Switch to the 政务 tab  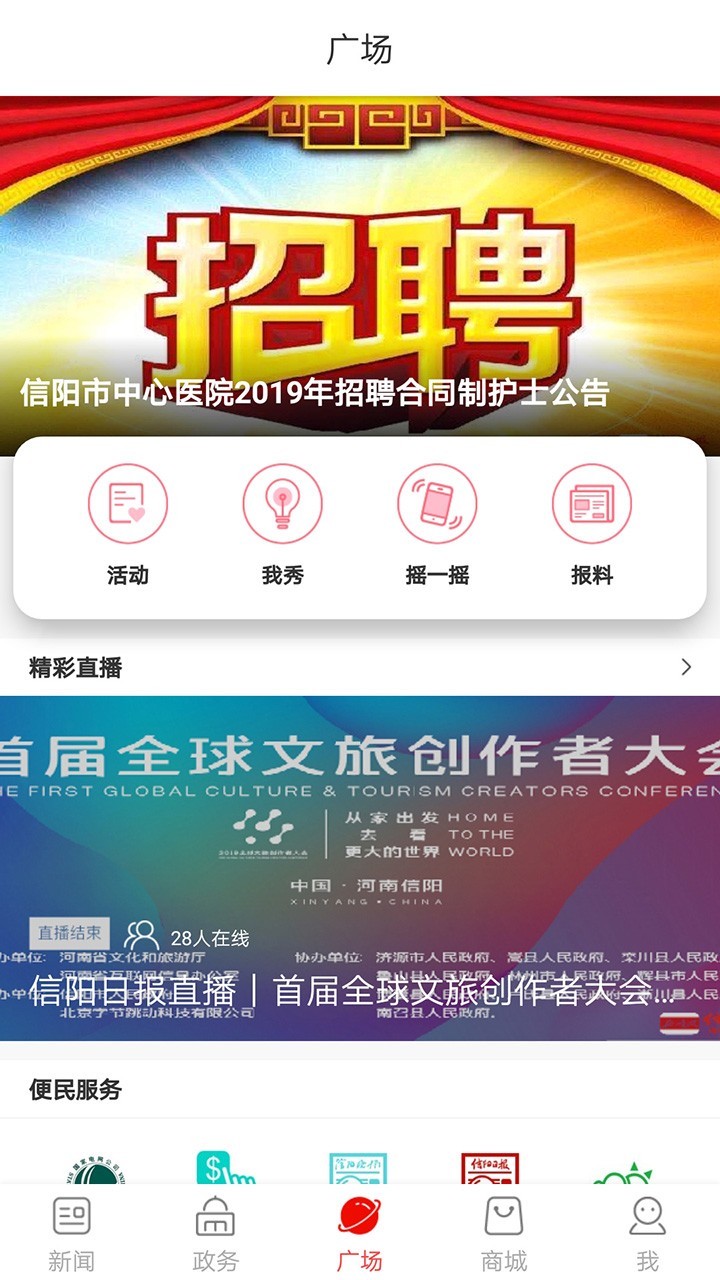point(216,1232)
